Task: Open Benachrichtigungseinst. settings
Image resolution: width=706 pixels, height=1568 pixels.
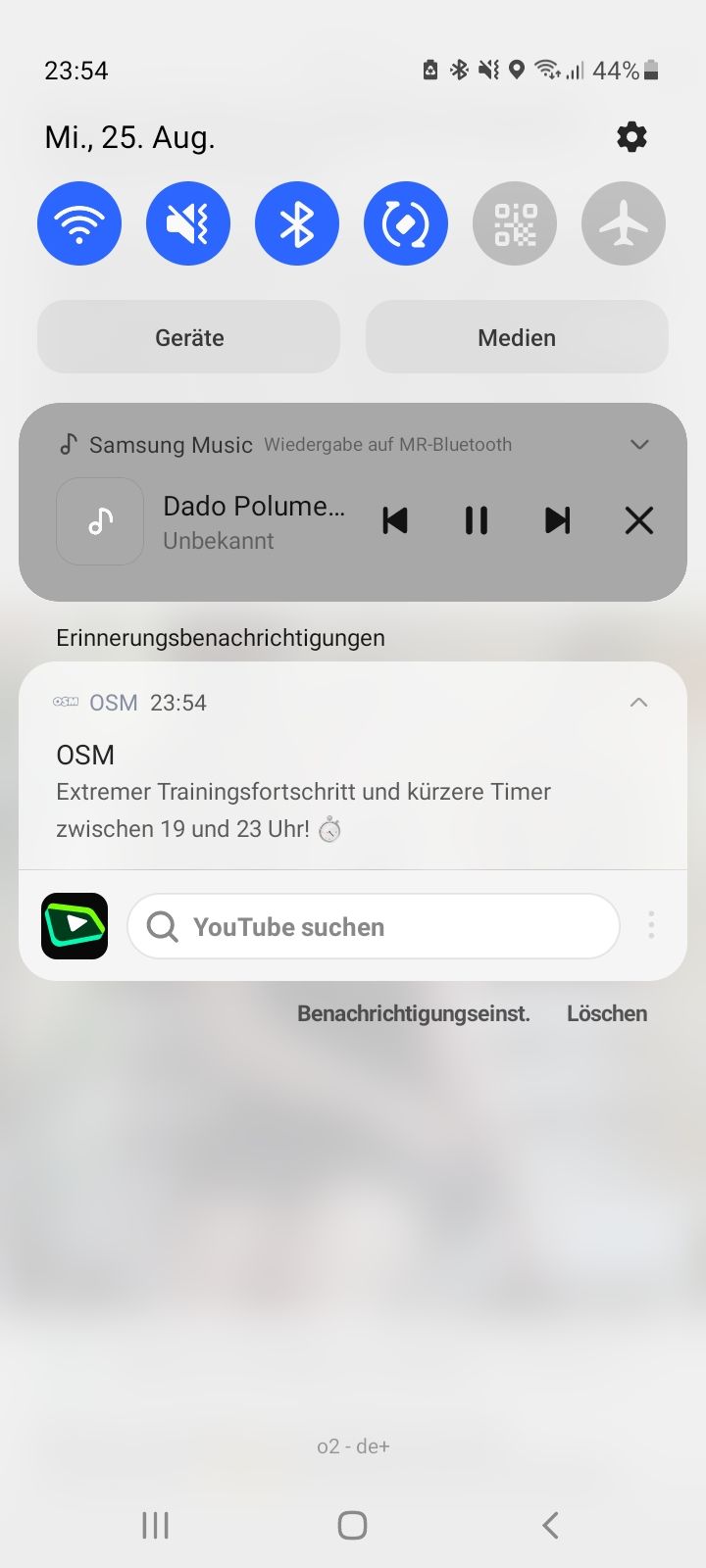Action: pyautogui.click(x=413, y=1013)
